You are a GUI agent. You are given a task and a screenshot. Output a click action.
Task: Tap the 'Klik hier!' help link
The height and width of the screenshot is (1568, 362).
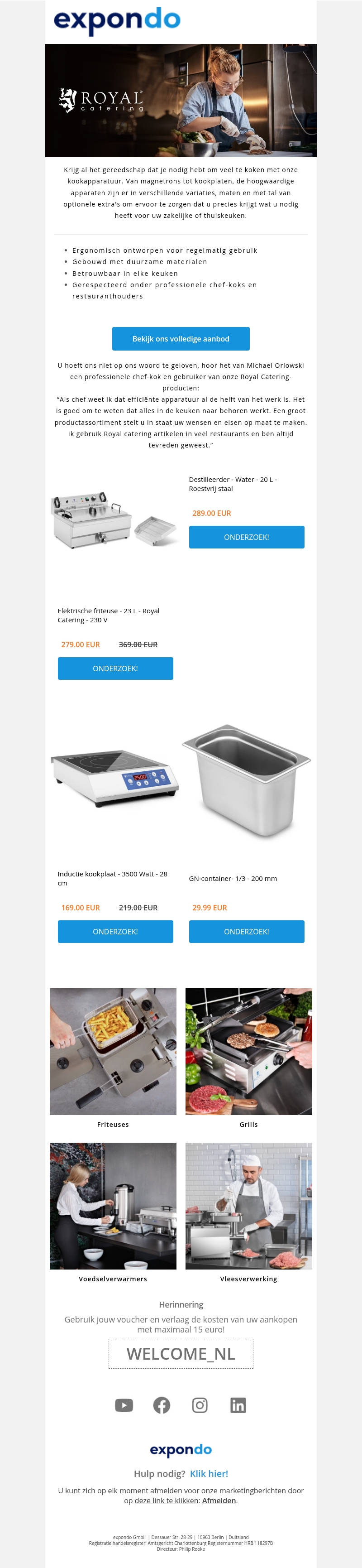pyautogui.click(x=209, y=1474)
